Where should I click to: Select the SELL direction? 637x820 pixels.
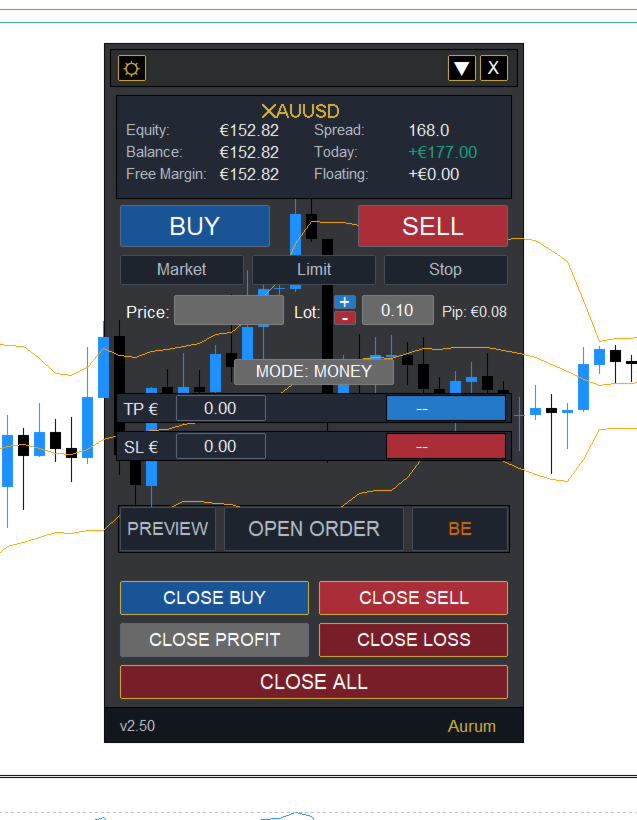click(x=432, y=226)
